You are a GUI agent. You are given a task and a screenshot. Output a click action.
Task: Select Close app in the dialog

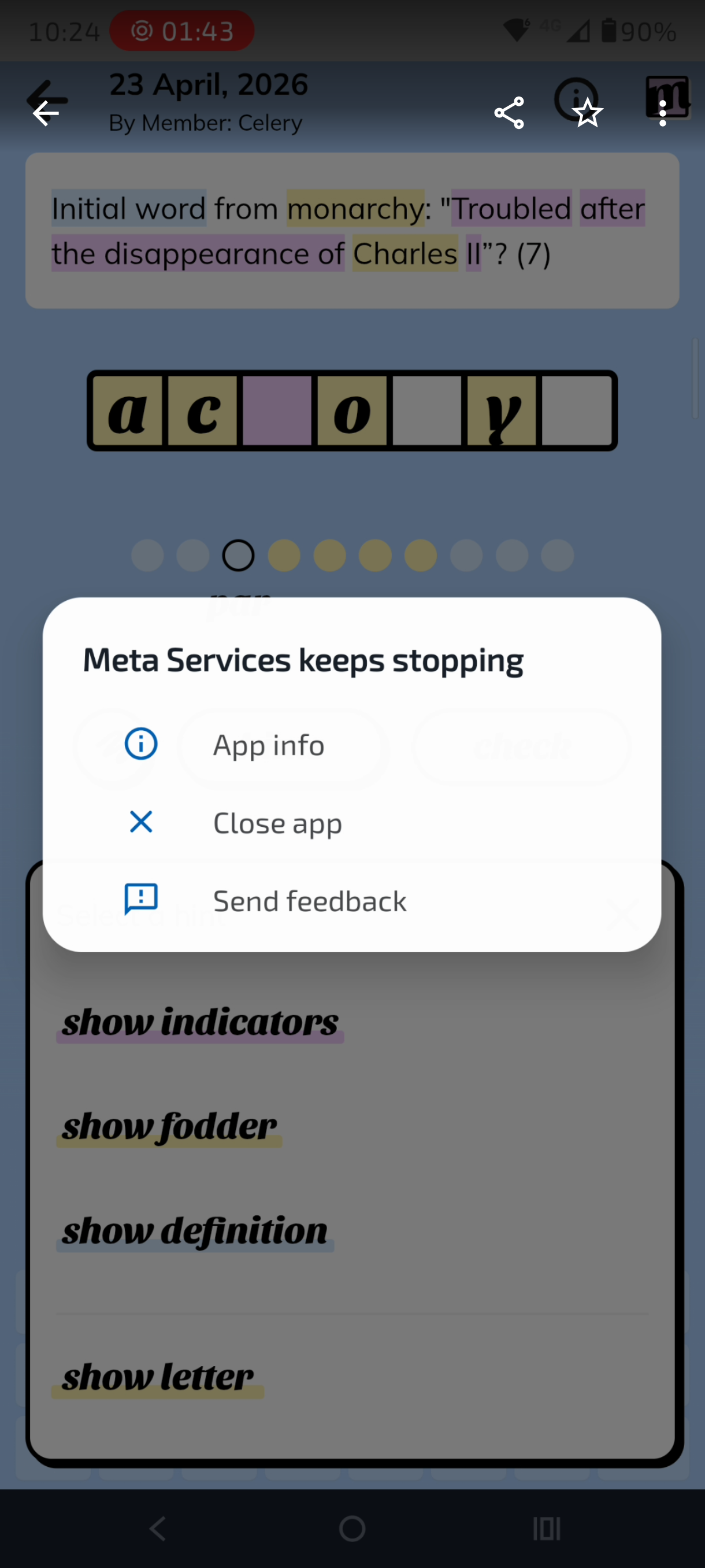pyautogui.click(x=277, y=822)
